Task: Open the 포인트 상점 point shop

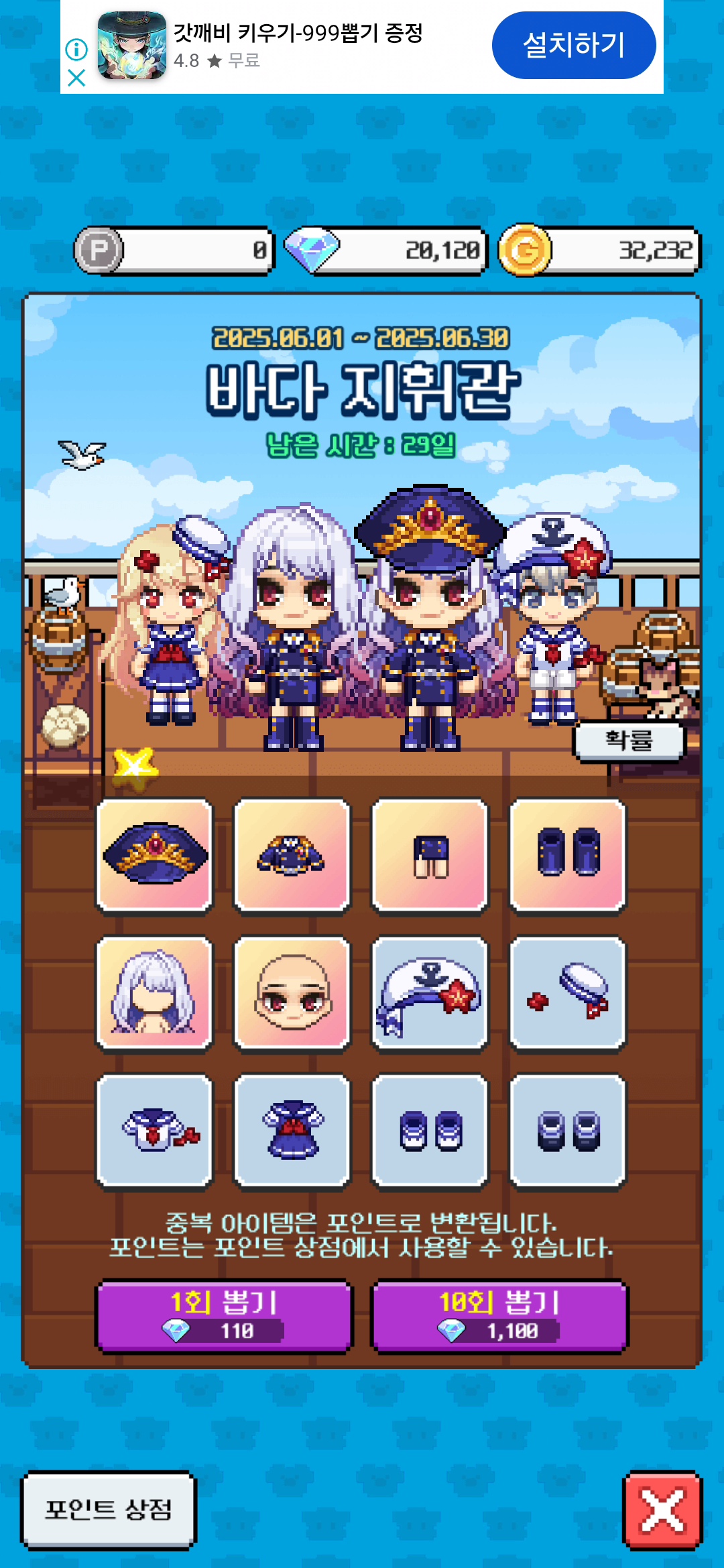Action: click(x=109, y=1510)
